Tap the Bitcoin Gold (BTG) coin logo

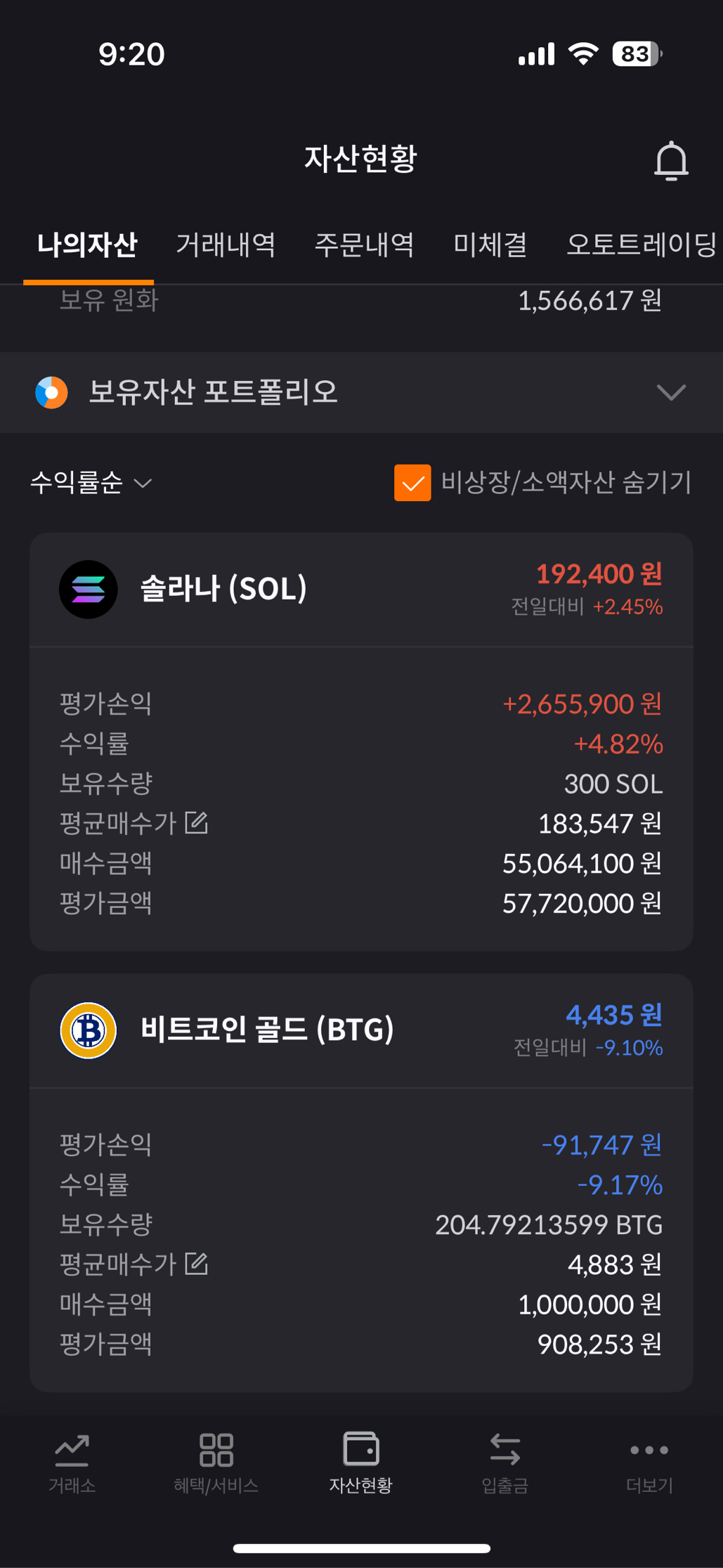(x=89, y=1031)
